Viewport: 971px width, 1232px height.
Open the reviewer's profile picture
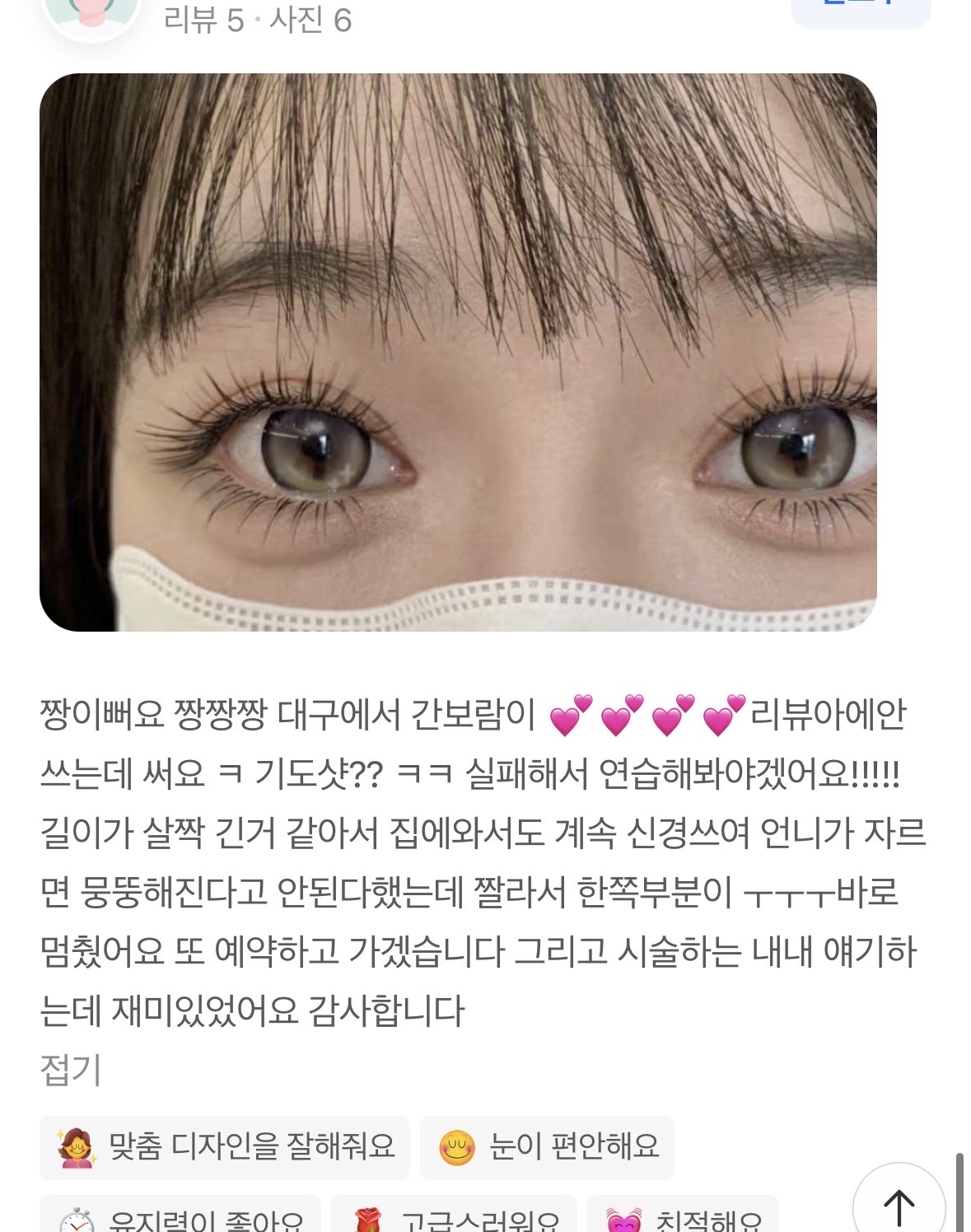[91, 15]
